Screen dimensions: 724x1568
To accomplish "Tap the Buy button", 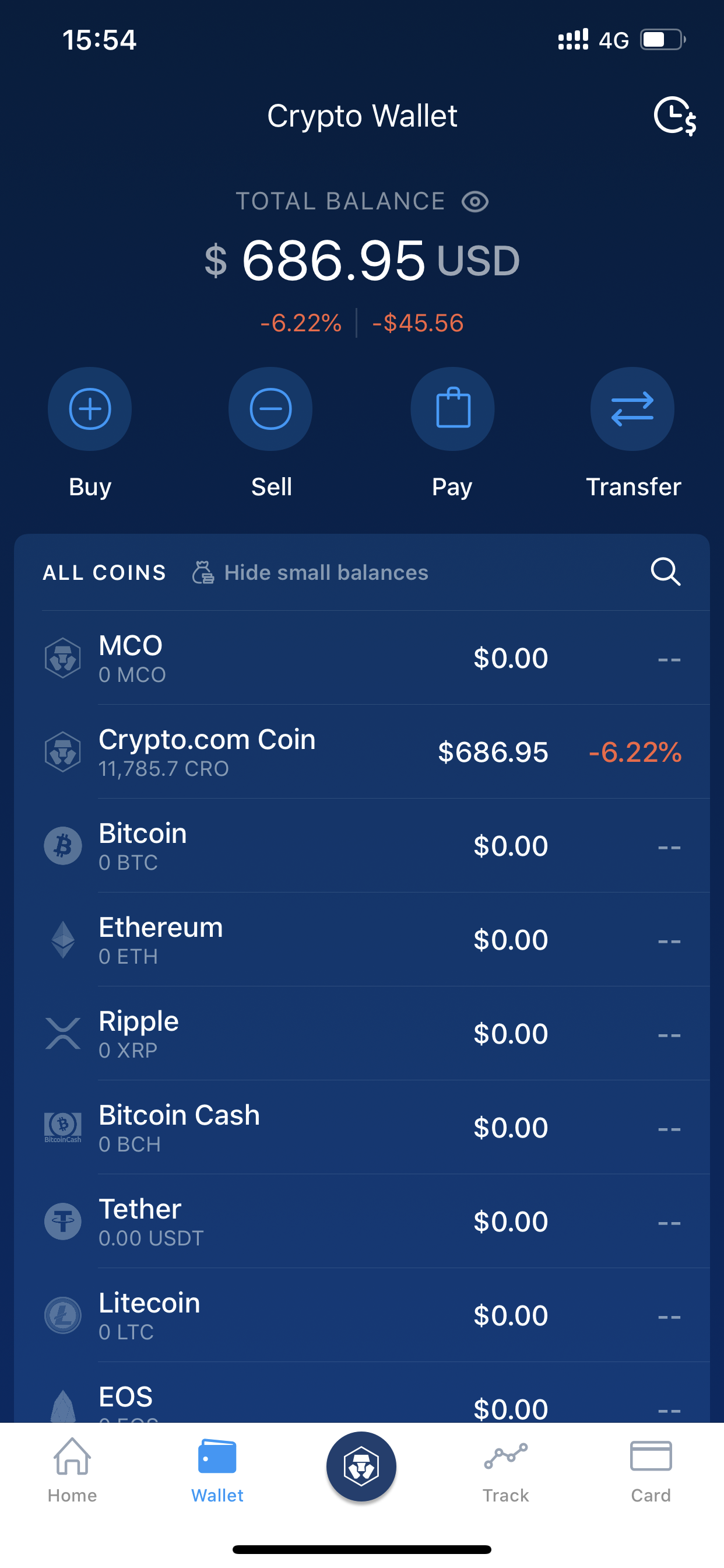I will [x=90, y=409].
